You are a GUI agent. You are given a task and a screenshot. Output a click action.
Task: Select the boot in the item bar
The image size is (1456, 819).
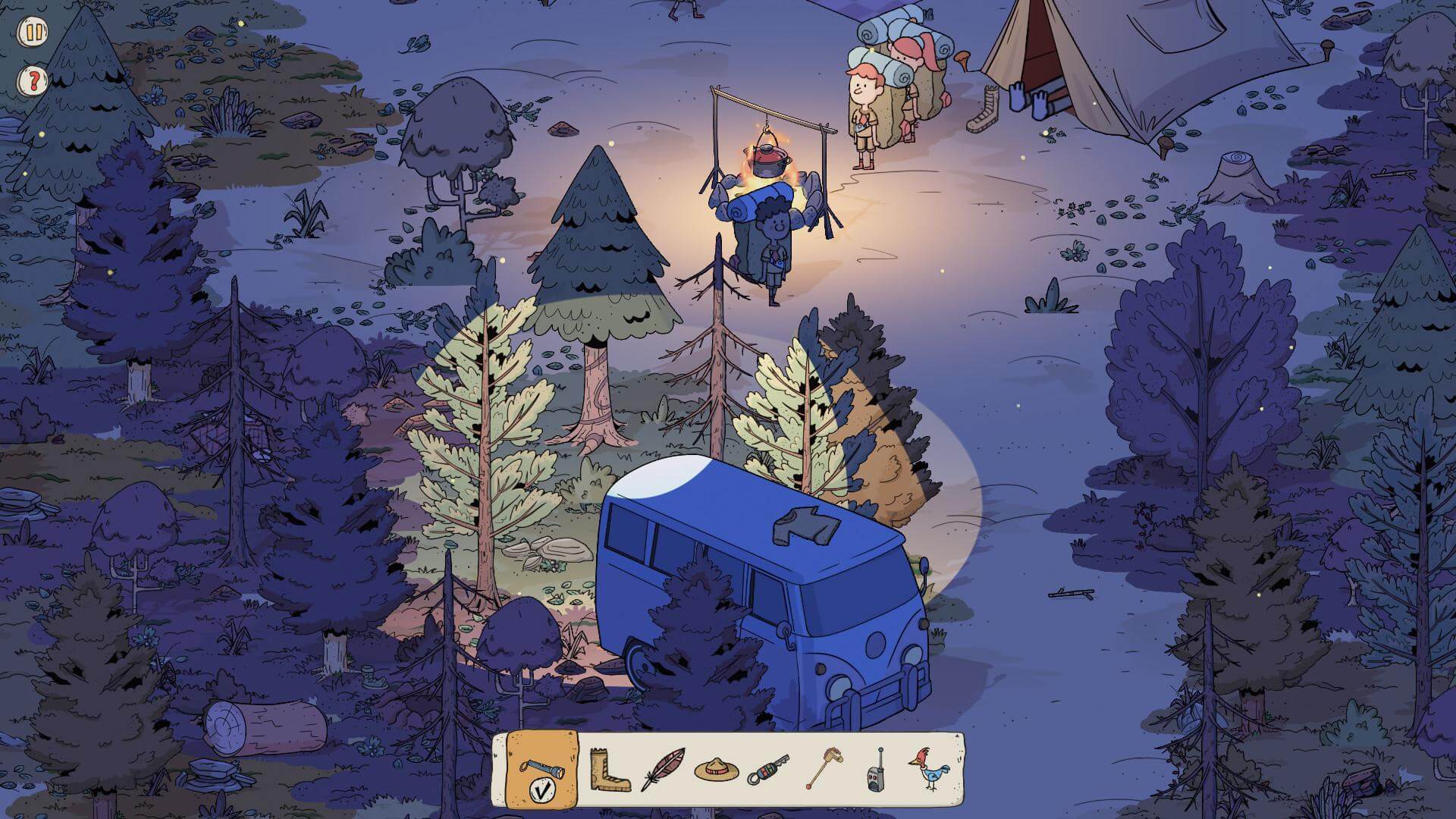pyautogui.click(x=609, y=769)
